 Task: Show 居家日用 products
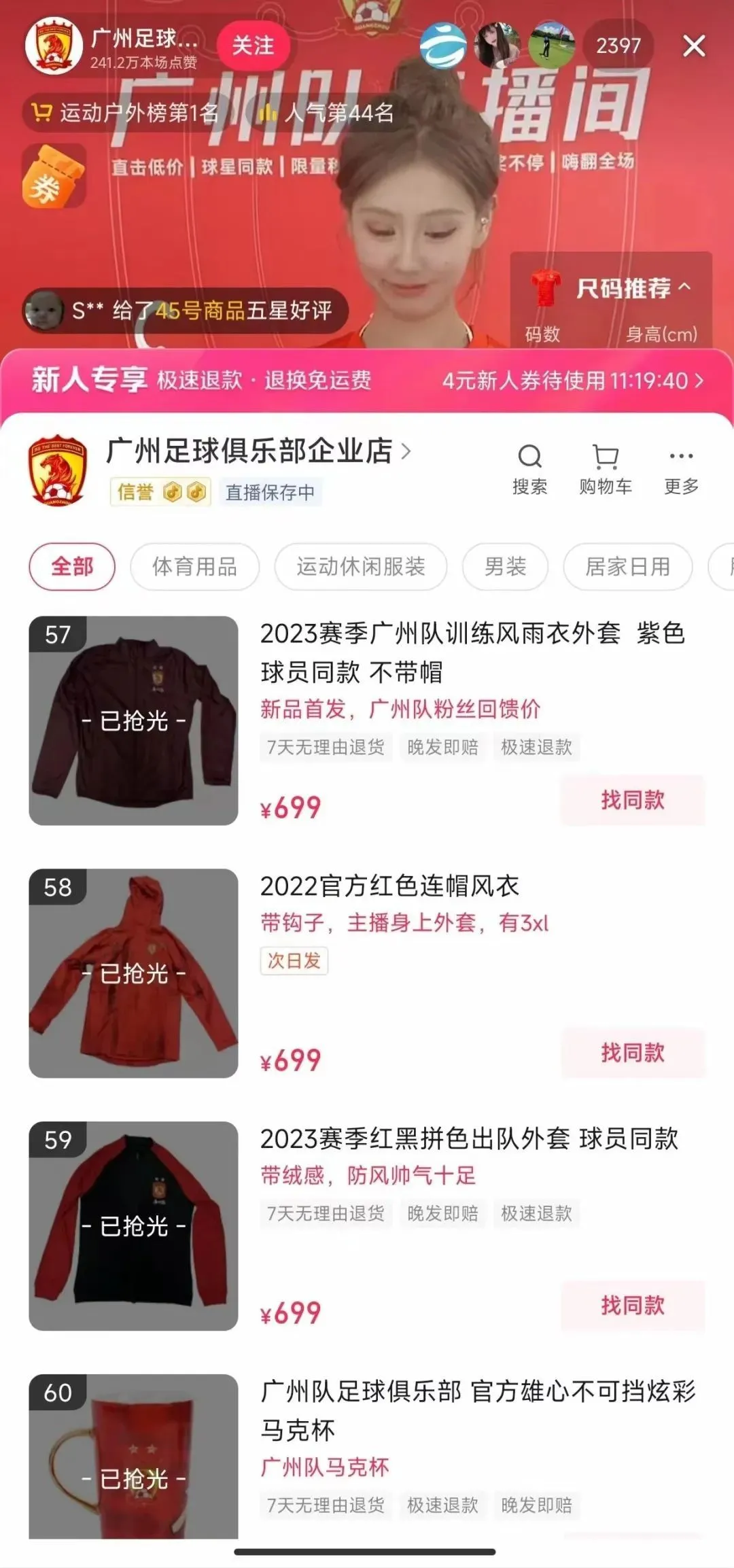(x=627, y=566)
